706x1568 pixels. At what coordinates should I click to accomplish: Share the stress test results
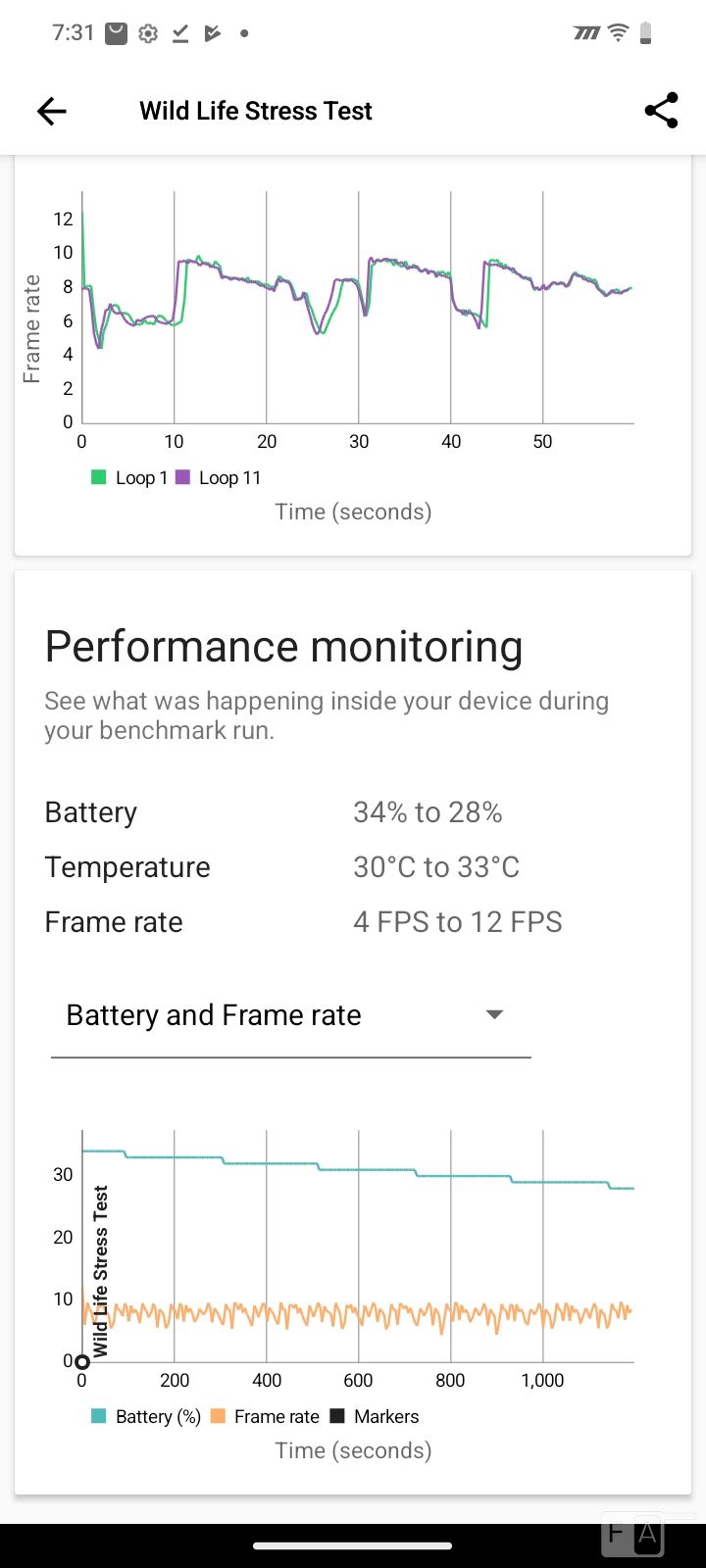[x=661, y=111]
